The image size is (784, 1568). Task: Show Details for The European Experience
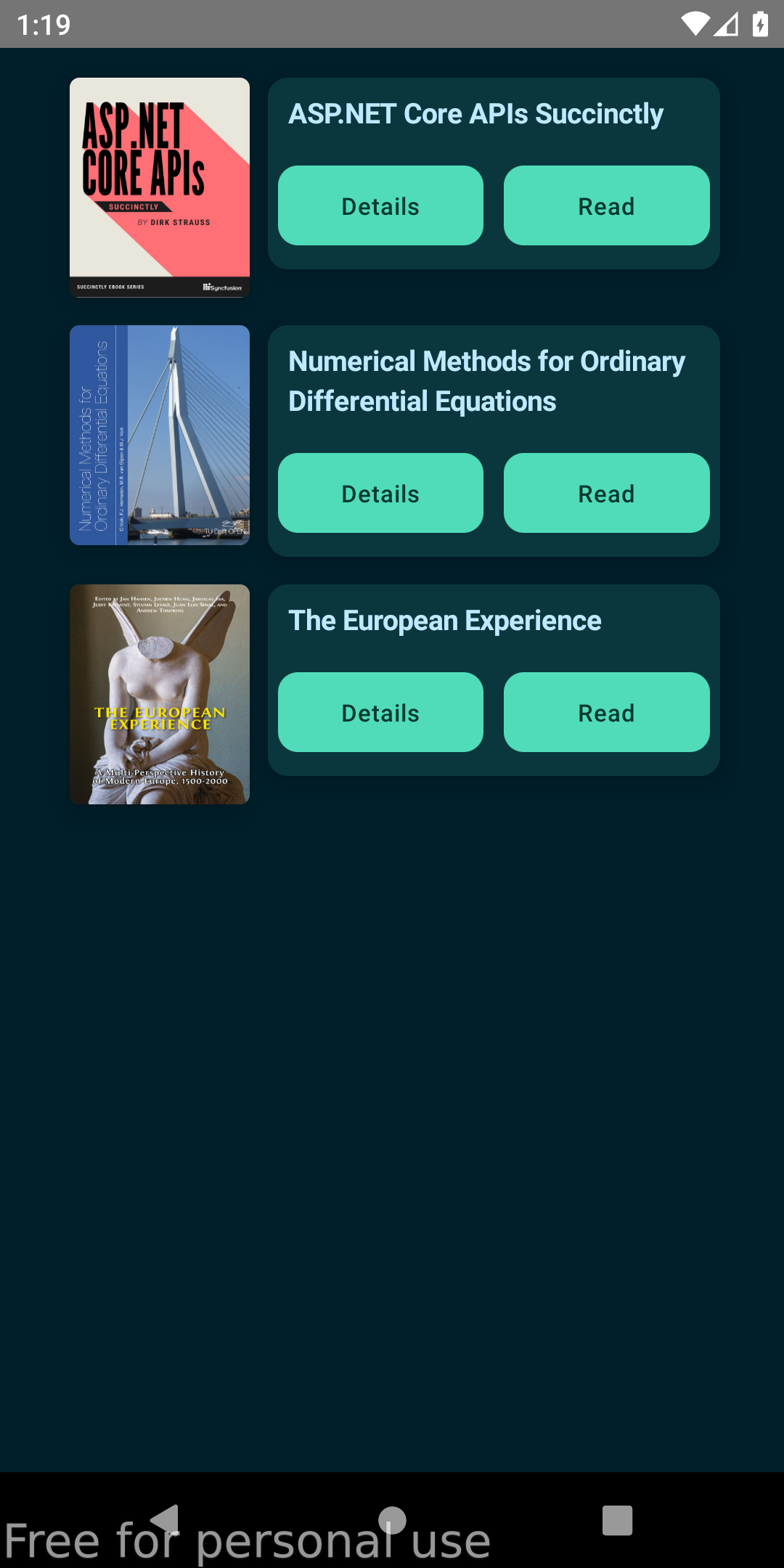(x=380, y=713)
